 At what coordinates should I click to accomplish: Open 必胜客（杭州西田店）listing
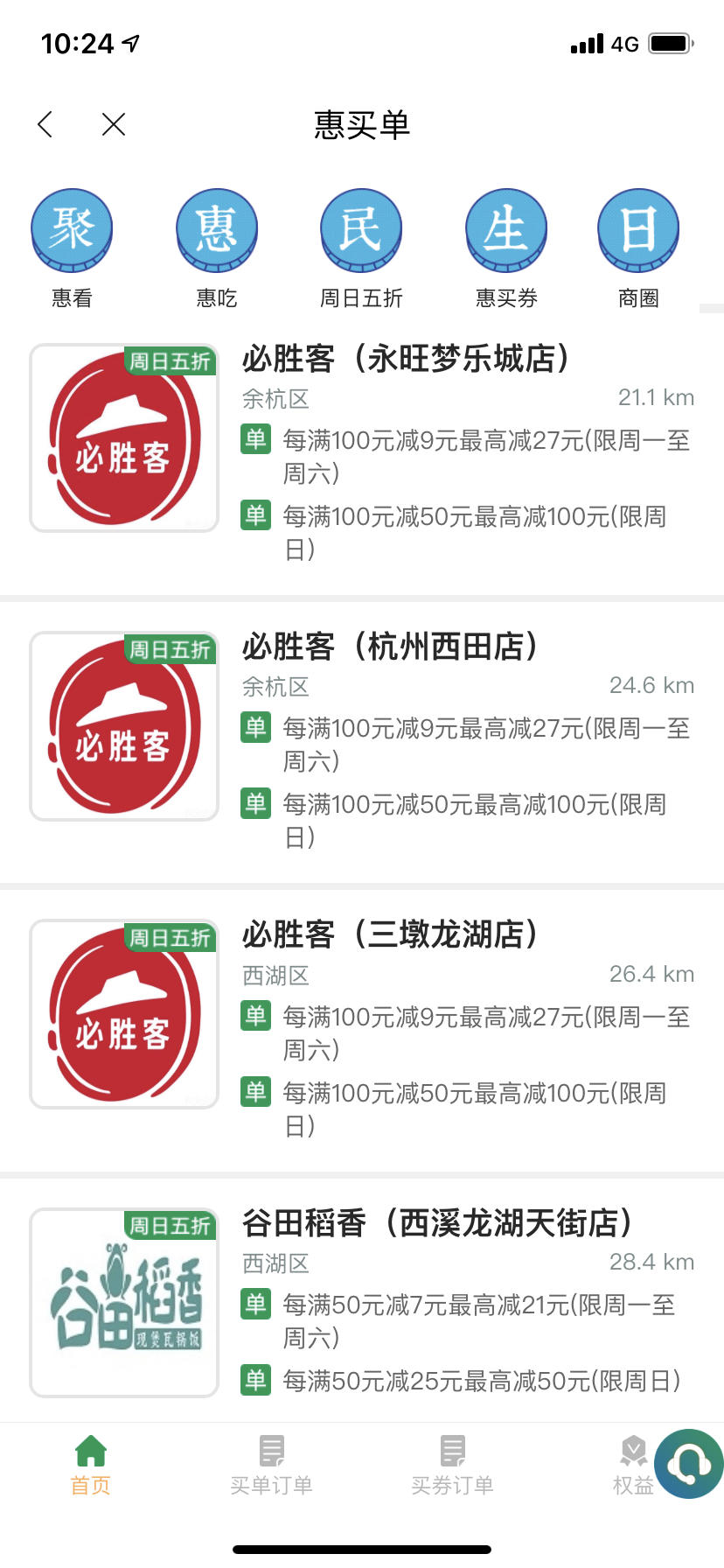coord(362,741)
